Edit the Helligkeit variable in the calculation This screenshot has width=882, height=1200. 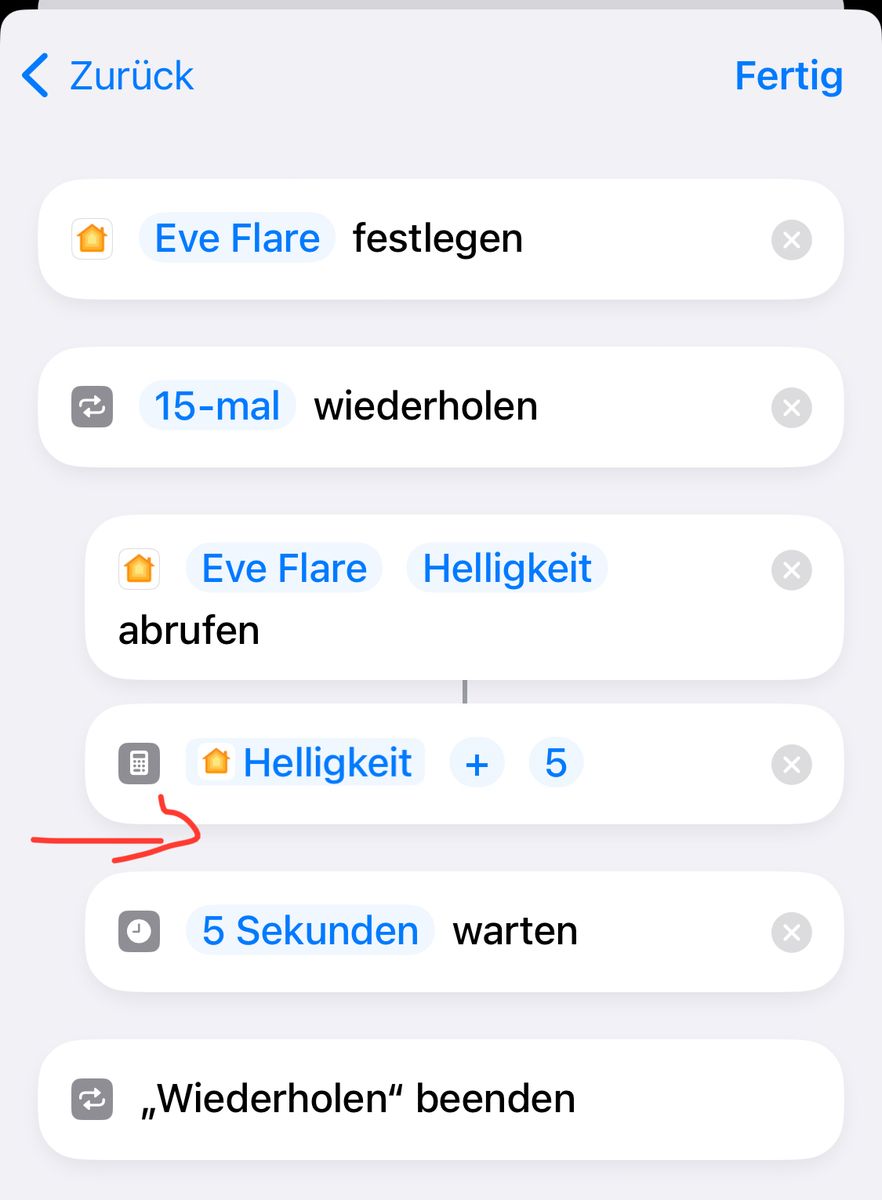click(306, 763)
